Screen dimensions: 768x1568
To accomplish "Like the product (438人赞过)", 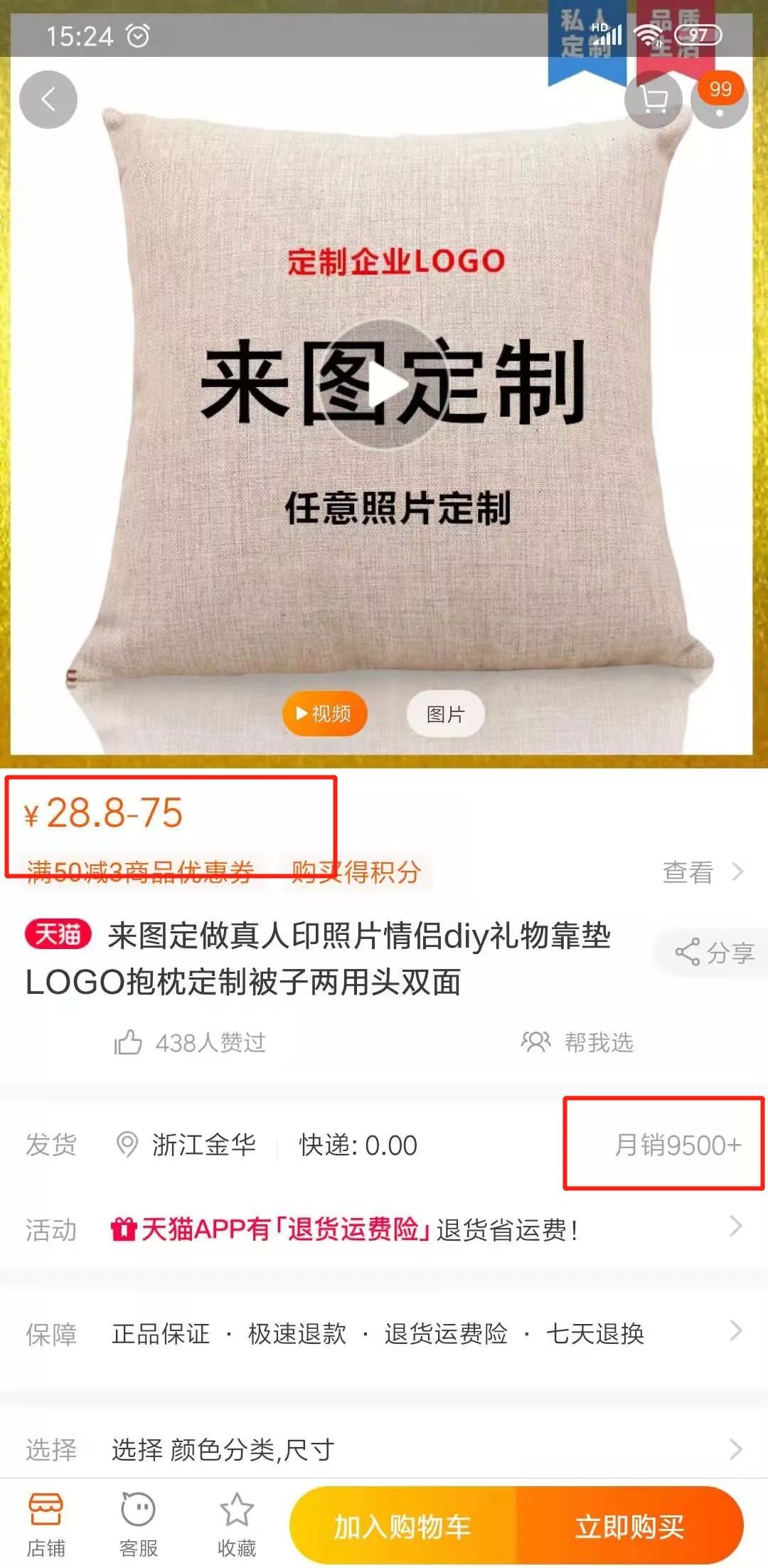I will pos(189,1042).
